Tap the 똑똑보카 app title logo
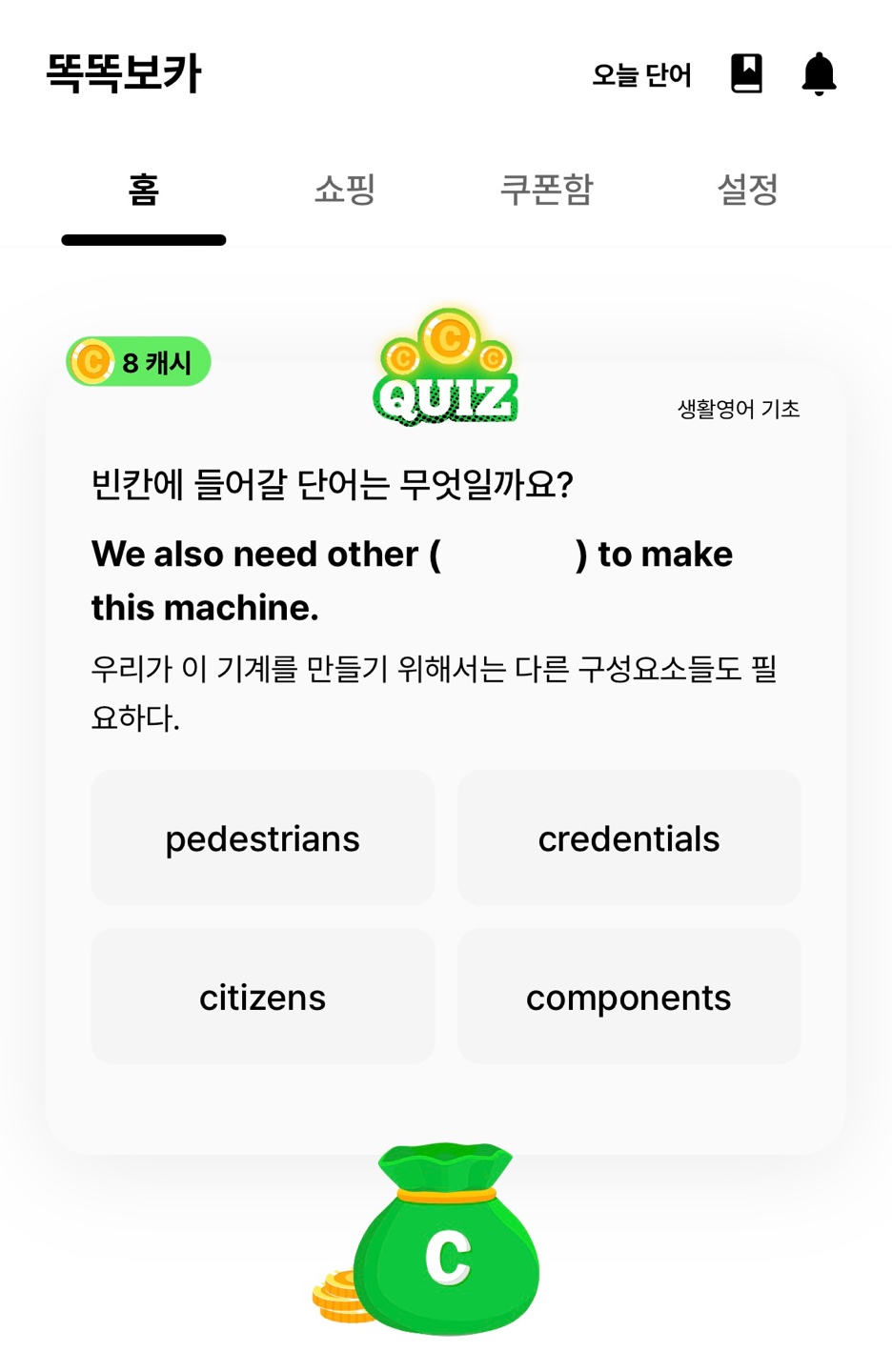The width and height of the screenshot is (892, 1372). [x=124, y=71]
